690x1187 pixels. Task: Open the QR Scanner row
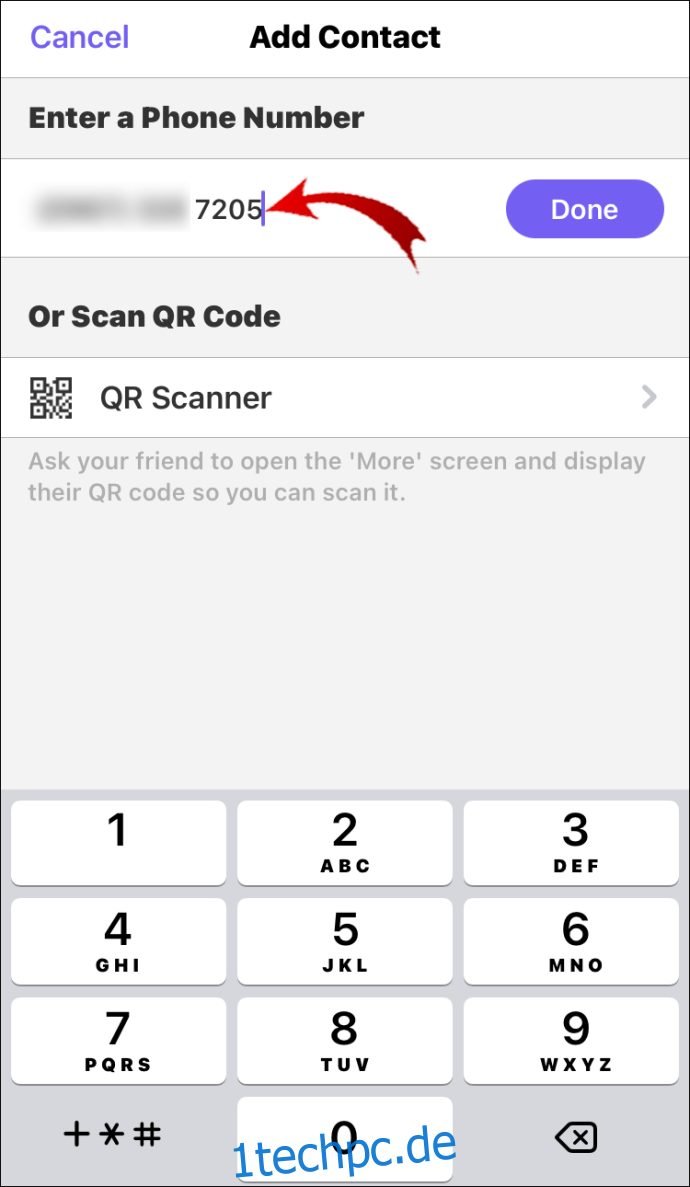click(x=345, y=397)
